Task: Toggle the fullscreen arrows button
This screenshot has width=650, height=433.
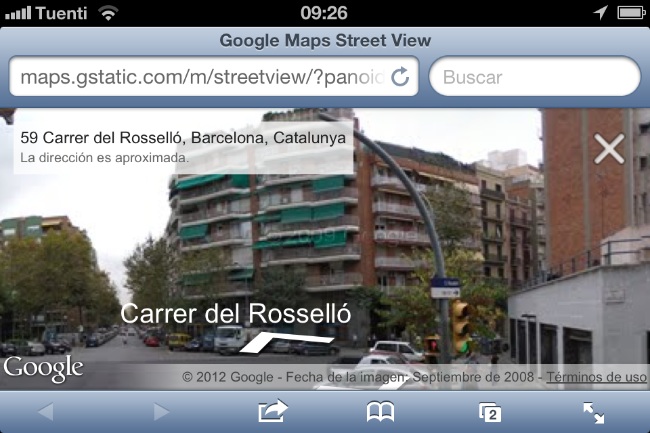Action: pyautogui.click(x=594, y=411)
